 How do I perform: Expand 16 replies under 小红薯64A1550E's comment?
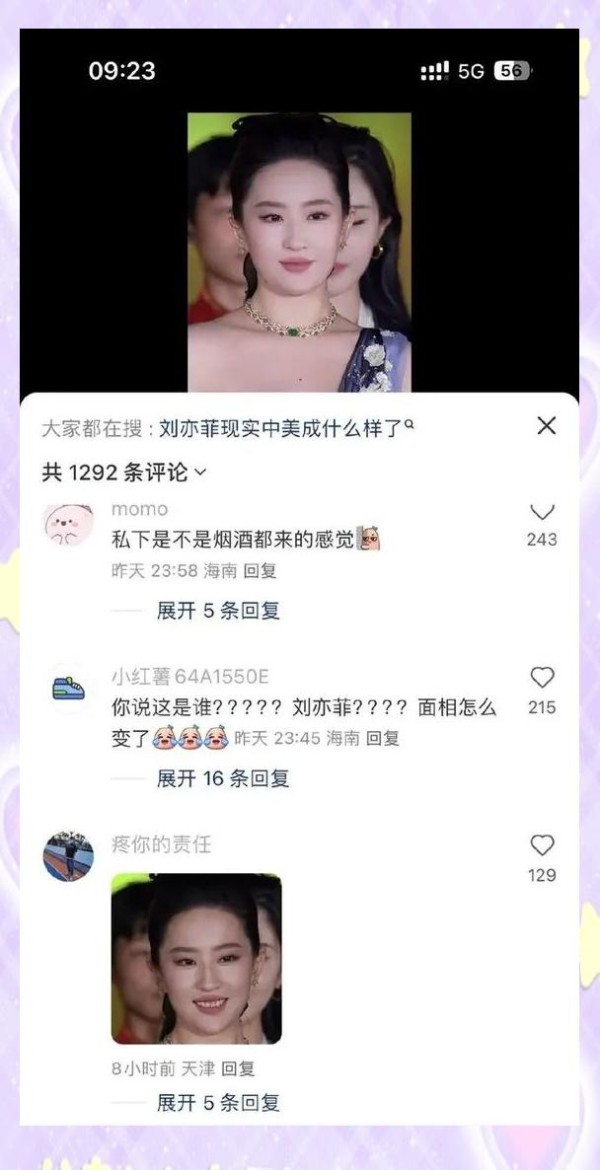[222, 778]
